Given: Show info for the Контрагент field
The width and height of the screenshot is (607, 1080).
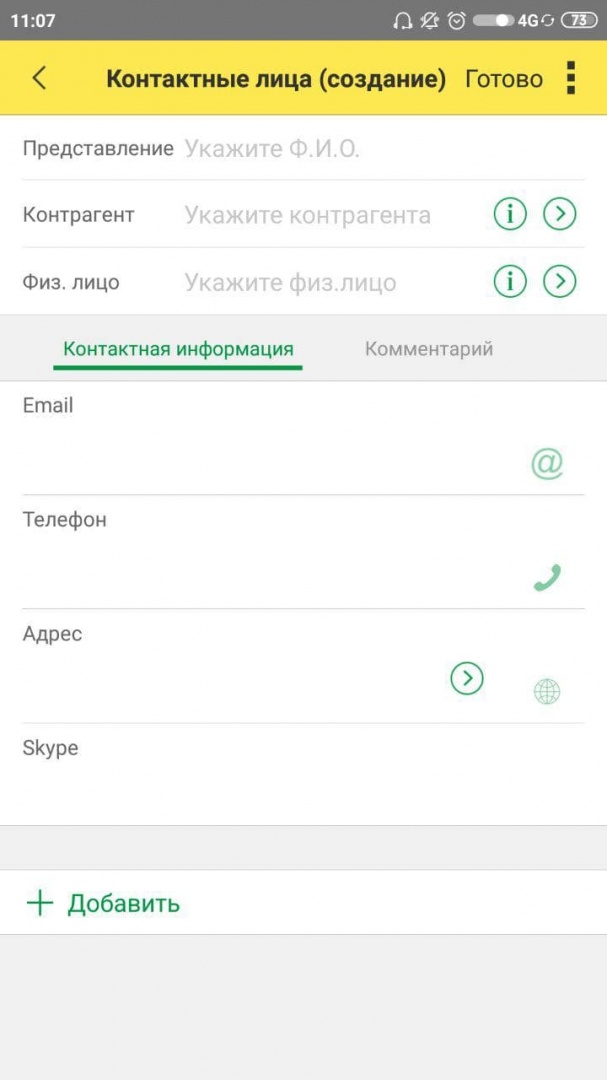Looking at the screenshot, I should pos(510,215).
